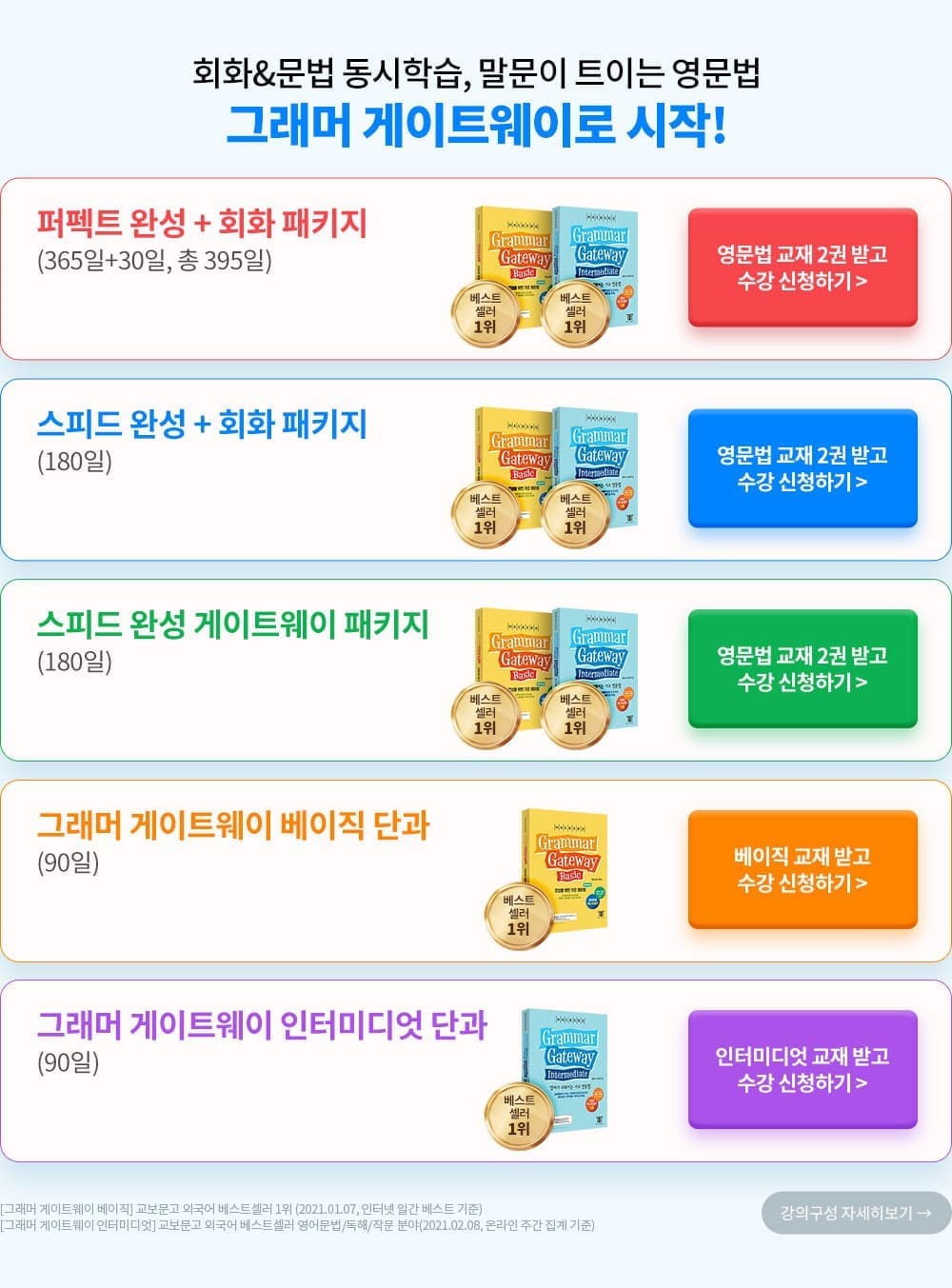This screenshot has width=952, height=1288.
Task: Apply for the 스피드 완성 게이트웨이 패키지
Action: (x=802, y=668)
